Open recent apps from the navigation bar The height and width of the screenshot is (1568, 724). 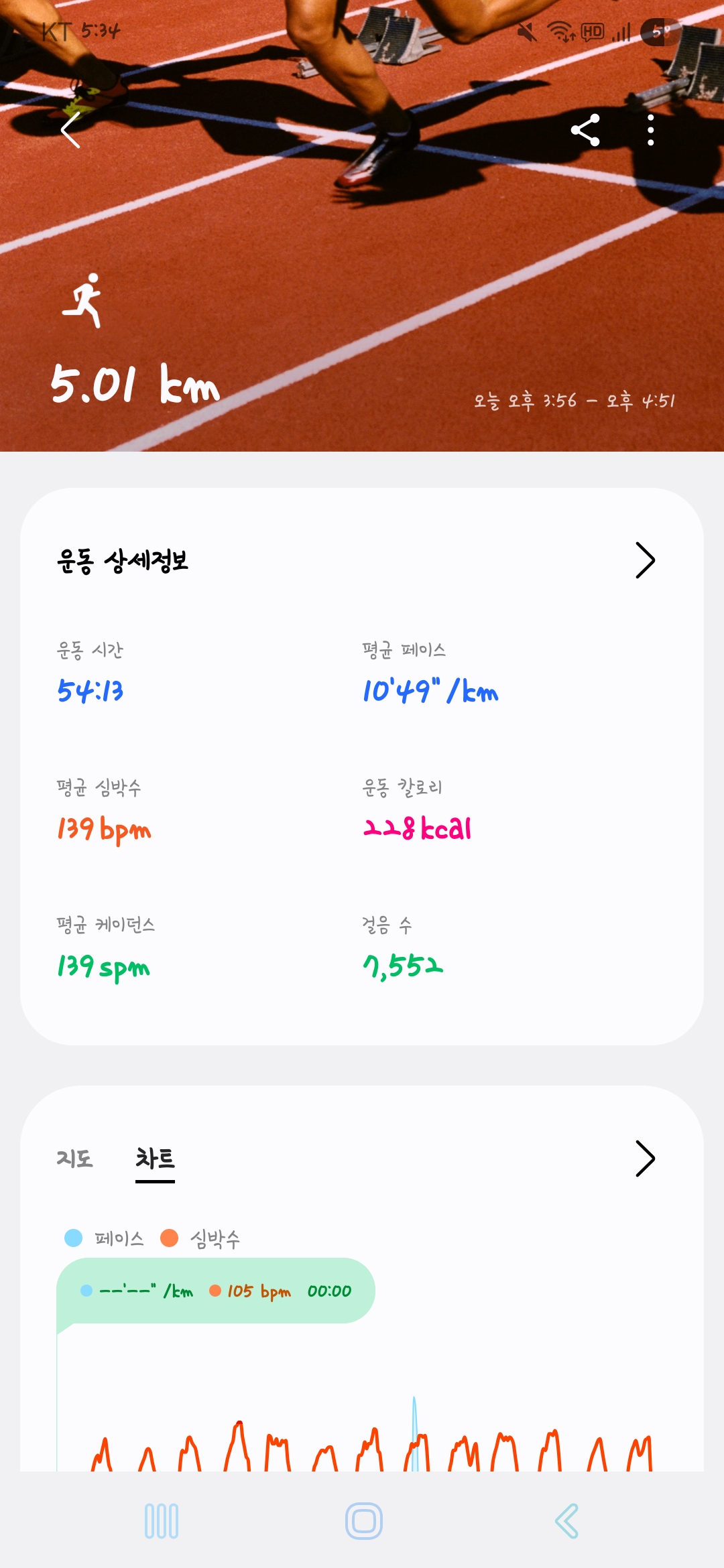point(162,1521)
